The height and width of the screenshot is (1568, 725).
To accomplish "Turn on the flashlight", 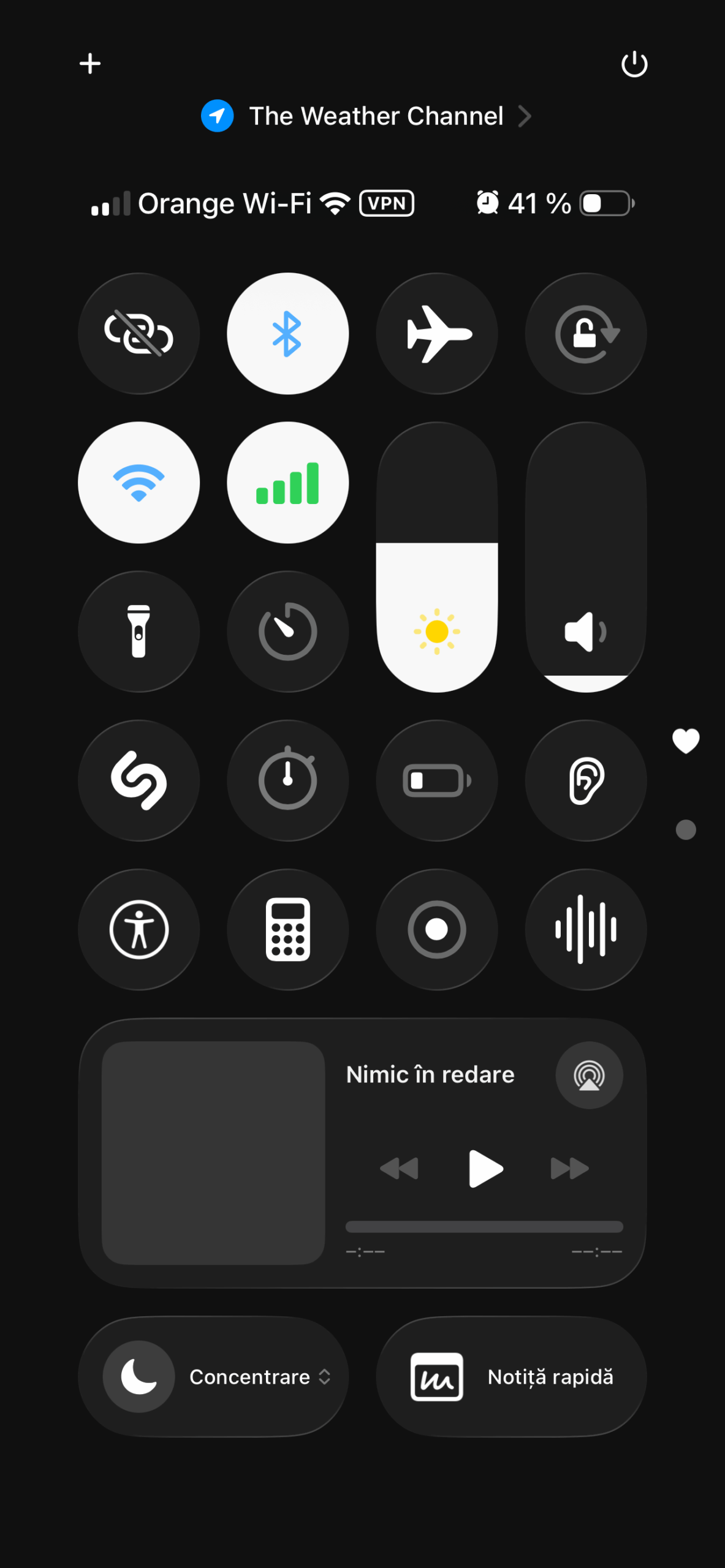I will point(139,631).
